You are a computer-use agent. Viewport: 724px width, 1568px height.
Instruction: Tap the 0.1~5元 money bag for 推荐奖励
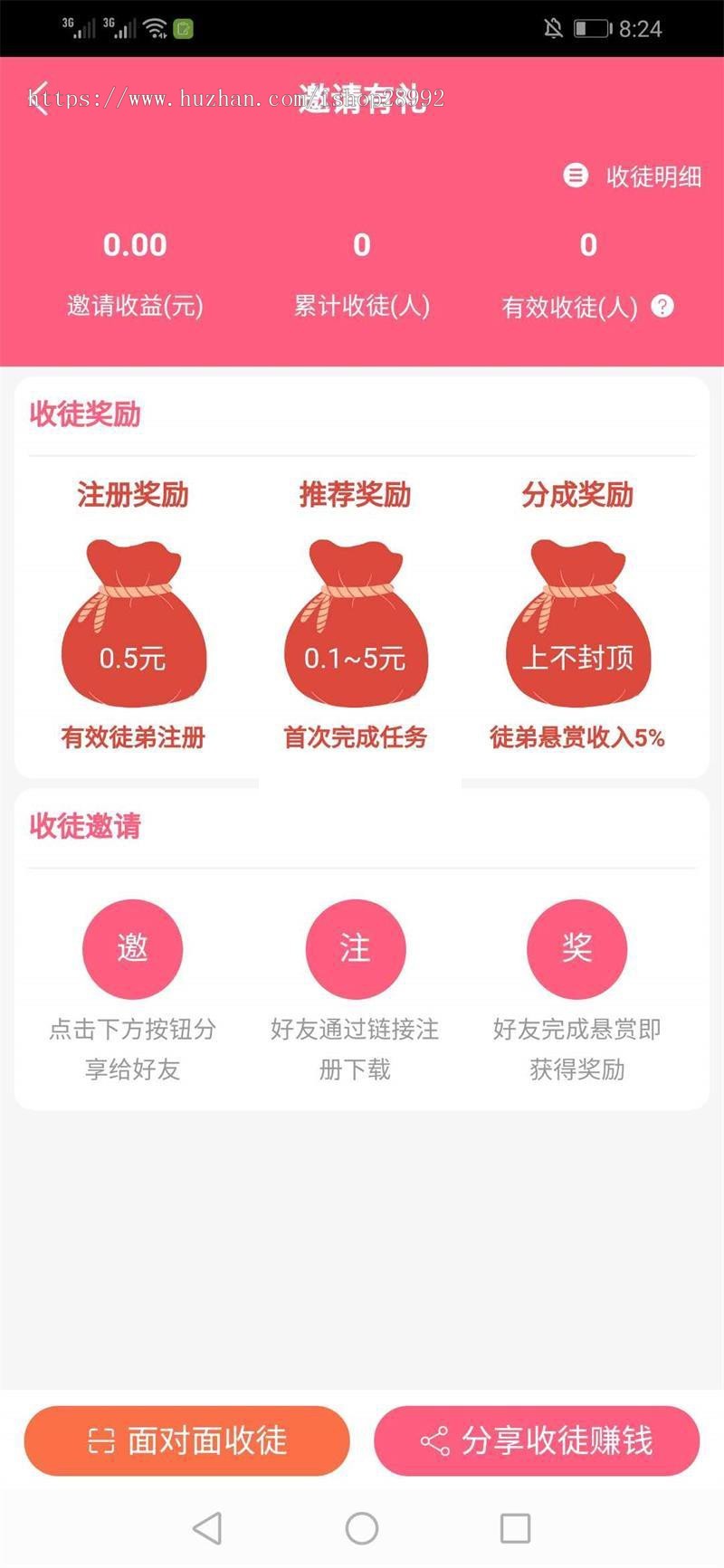click(356, 624)
